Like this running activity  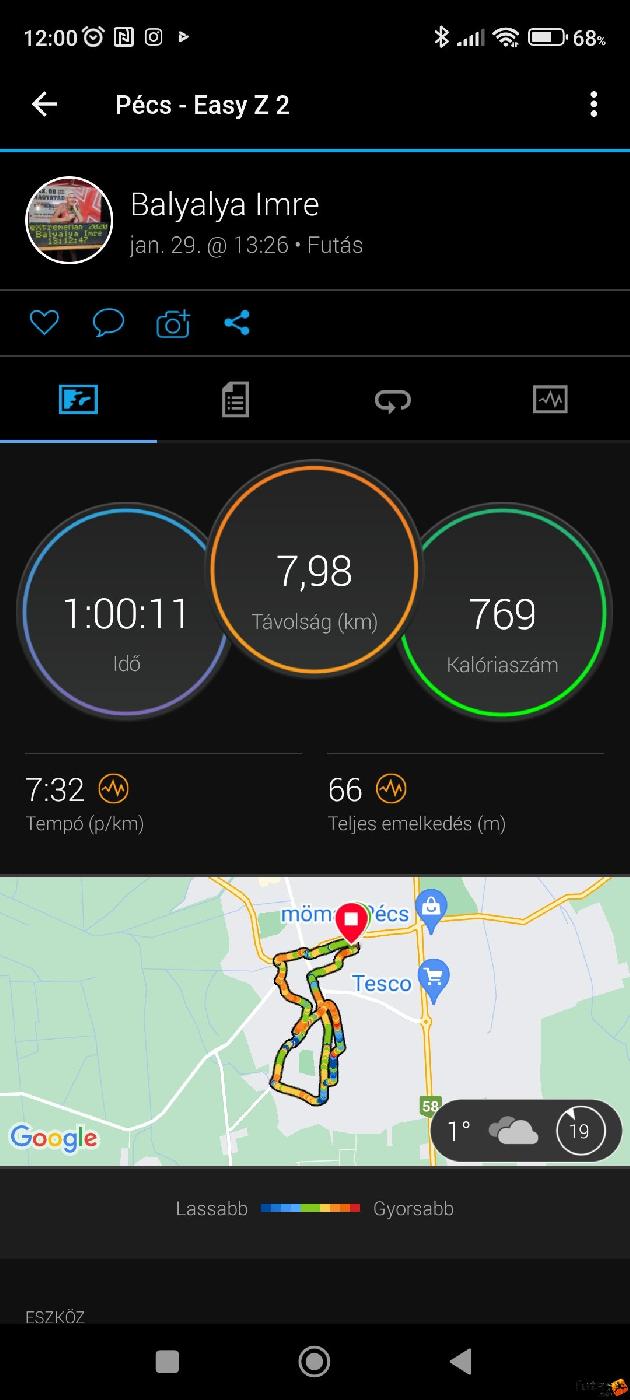(44, 323)
